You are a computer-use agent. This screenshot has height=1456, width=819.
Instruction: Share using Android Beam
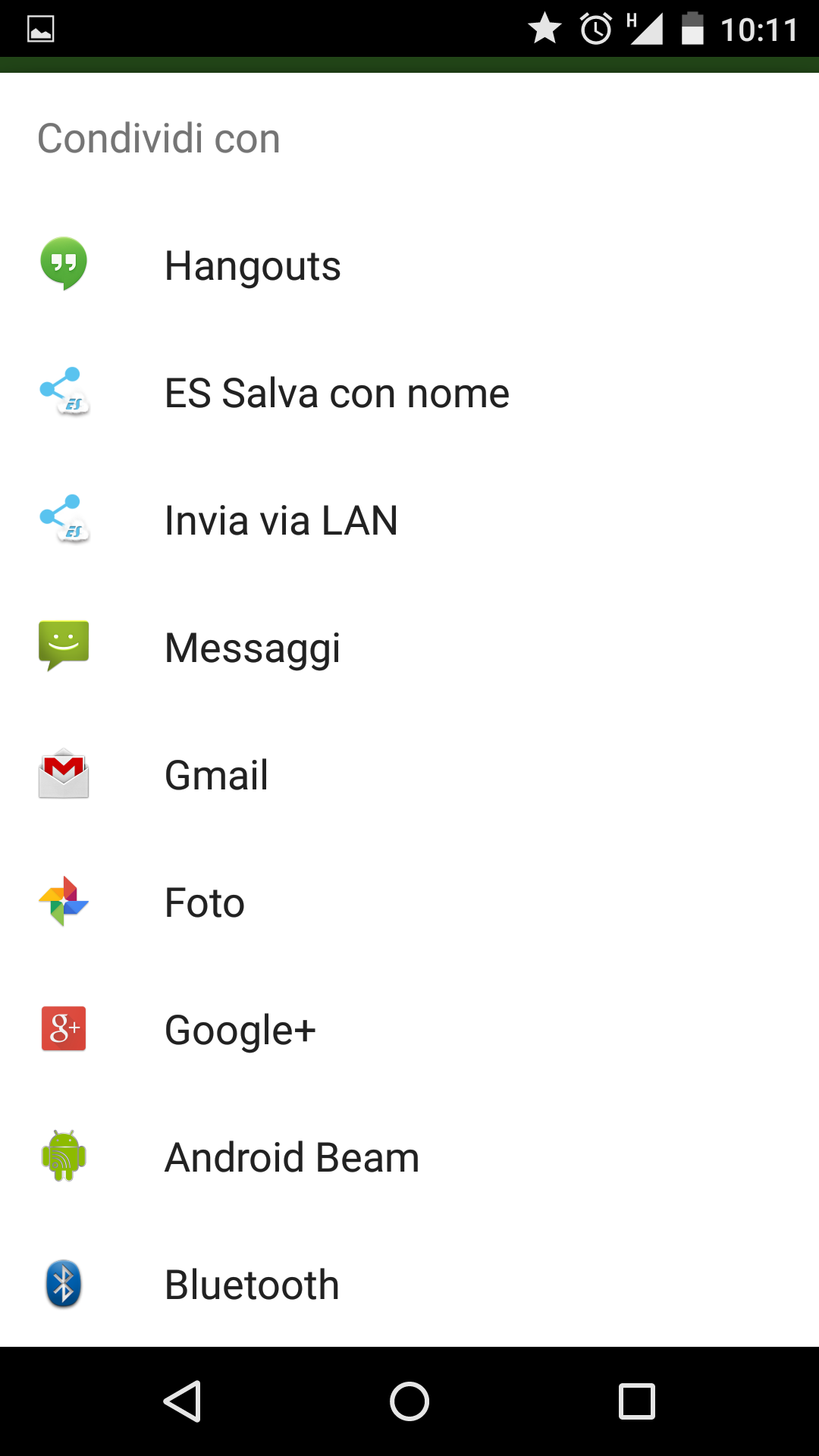tap(409, 1157)
